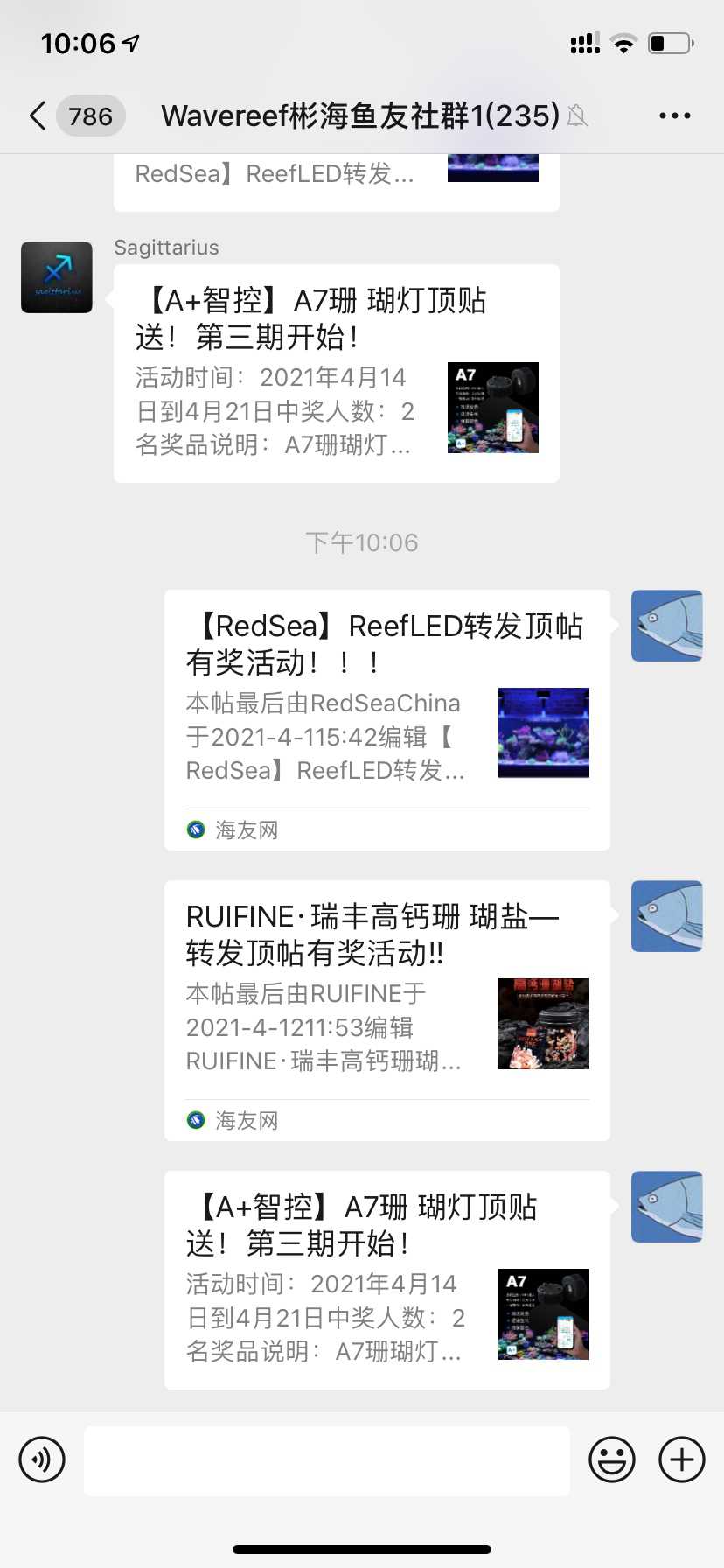Switch to voice message input
The width and height of the screenshot is (724, 1568).
pos(42,1459)
